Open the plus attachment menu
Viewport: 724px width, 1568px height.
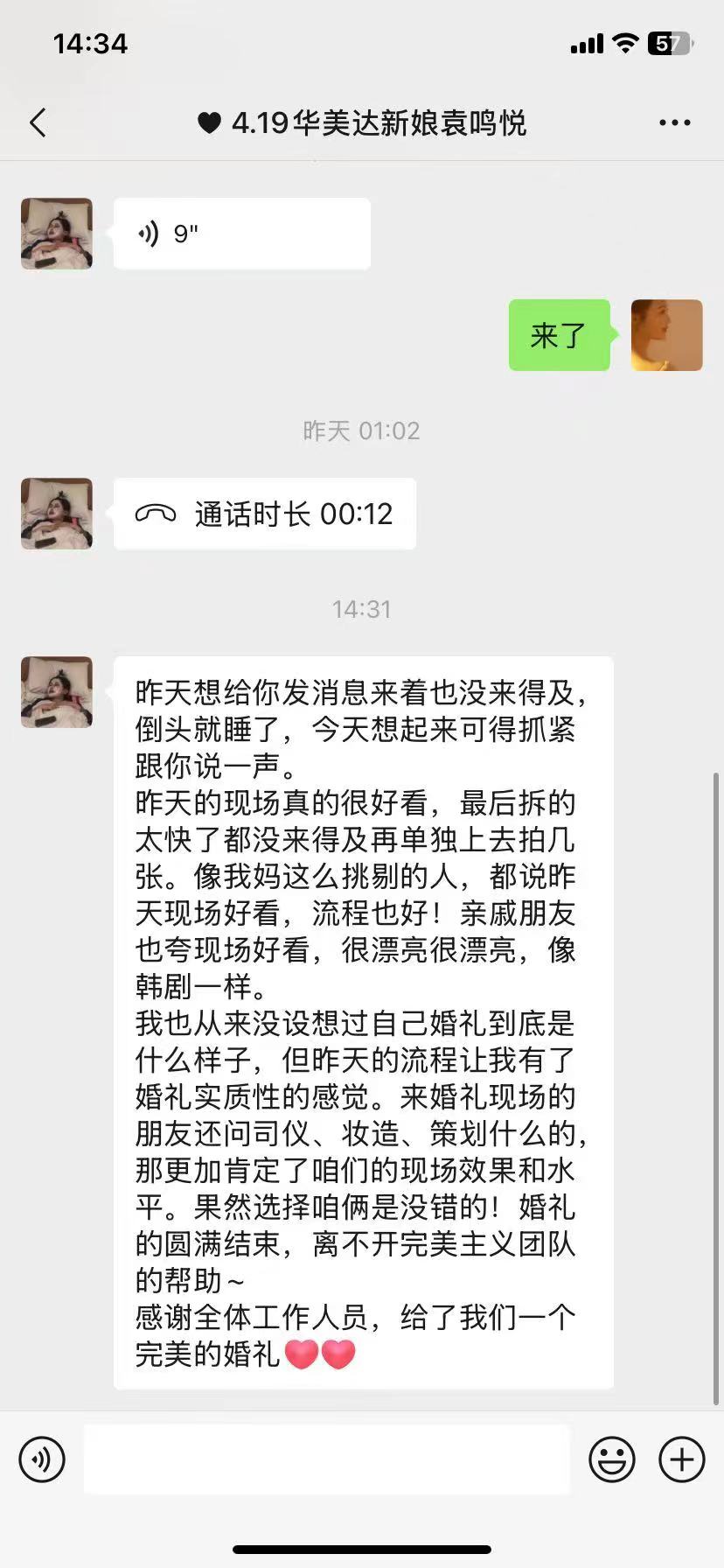point(681,1459)
